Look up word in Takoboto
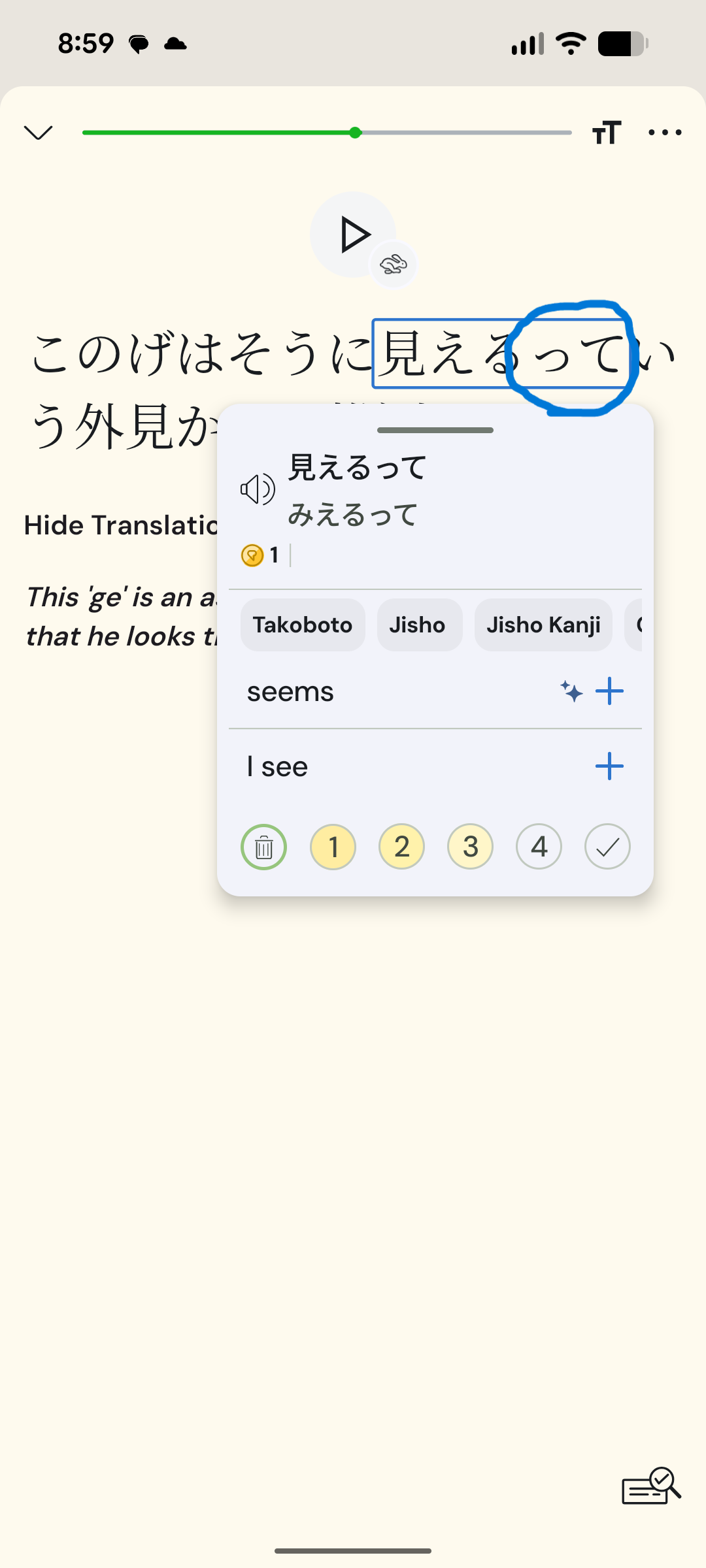 pyautogui.click(x=303, y=625)
